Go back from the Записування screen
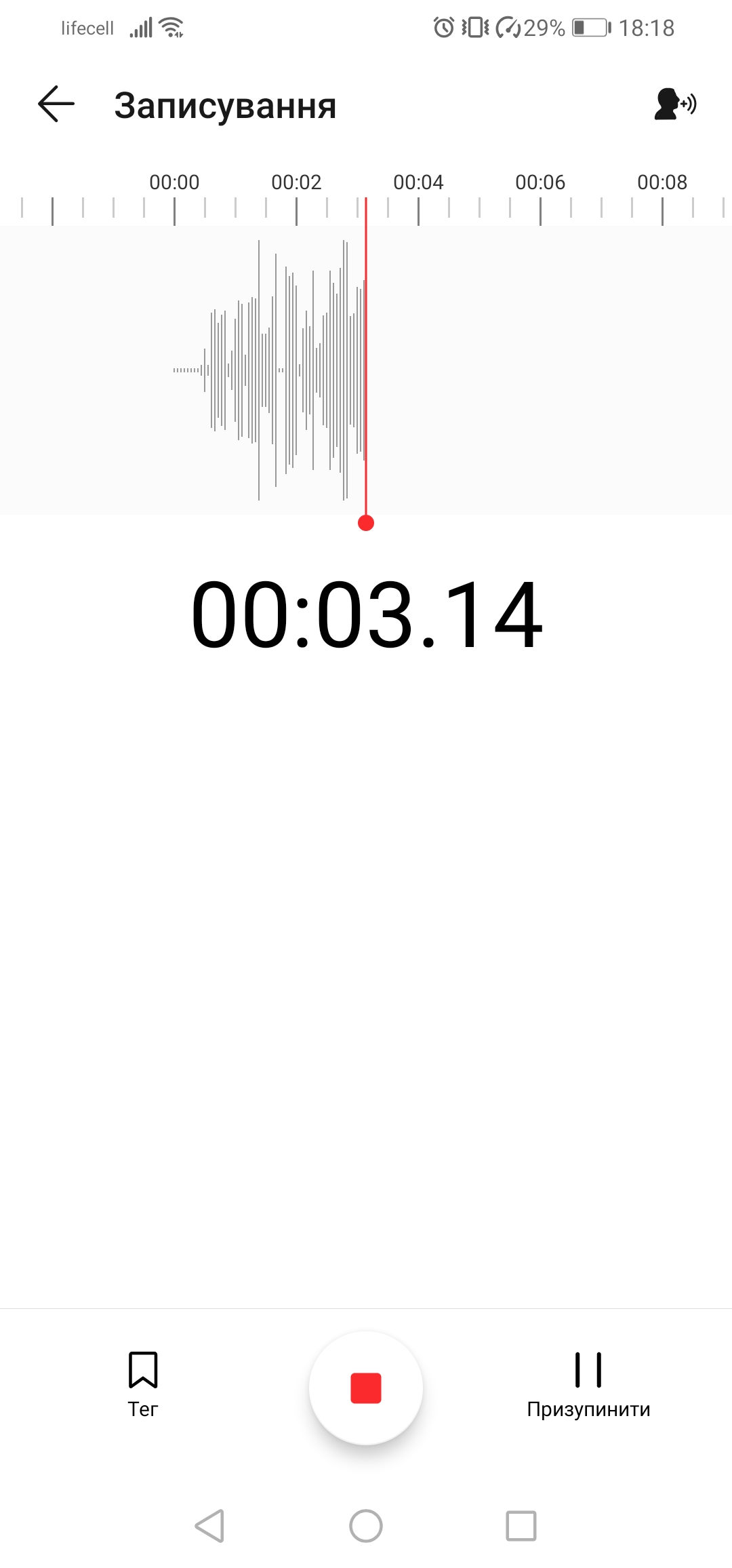 [56, 104]
